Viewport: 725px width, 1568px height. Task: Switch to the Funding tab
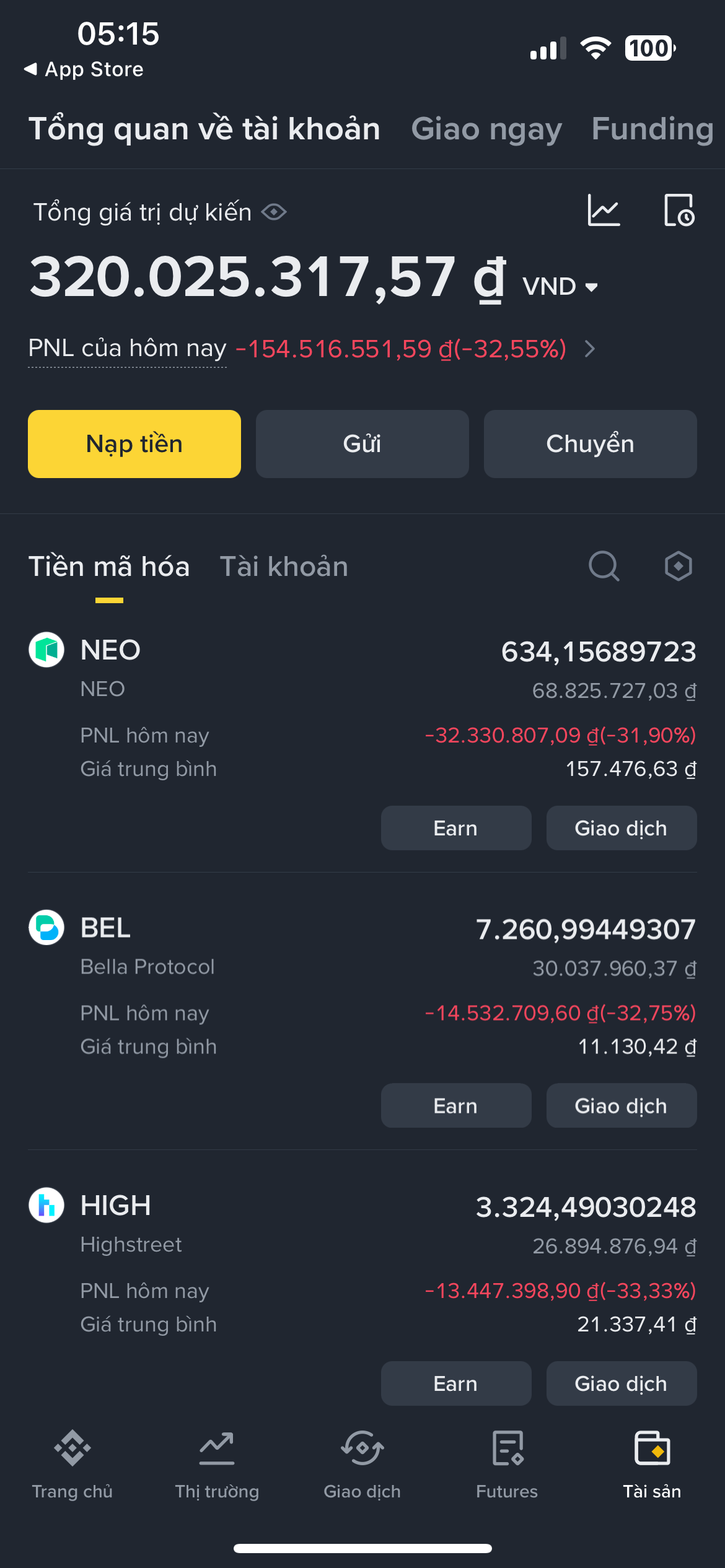[x=652, y=129]
